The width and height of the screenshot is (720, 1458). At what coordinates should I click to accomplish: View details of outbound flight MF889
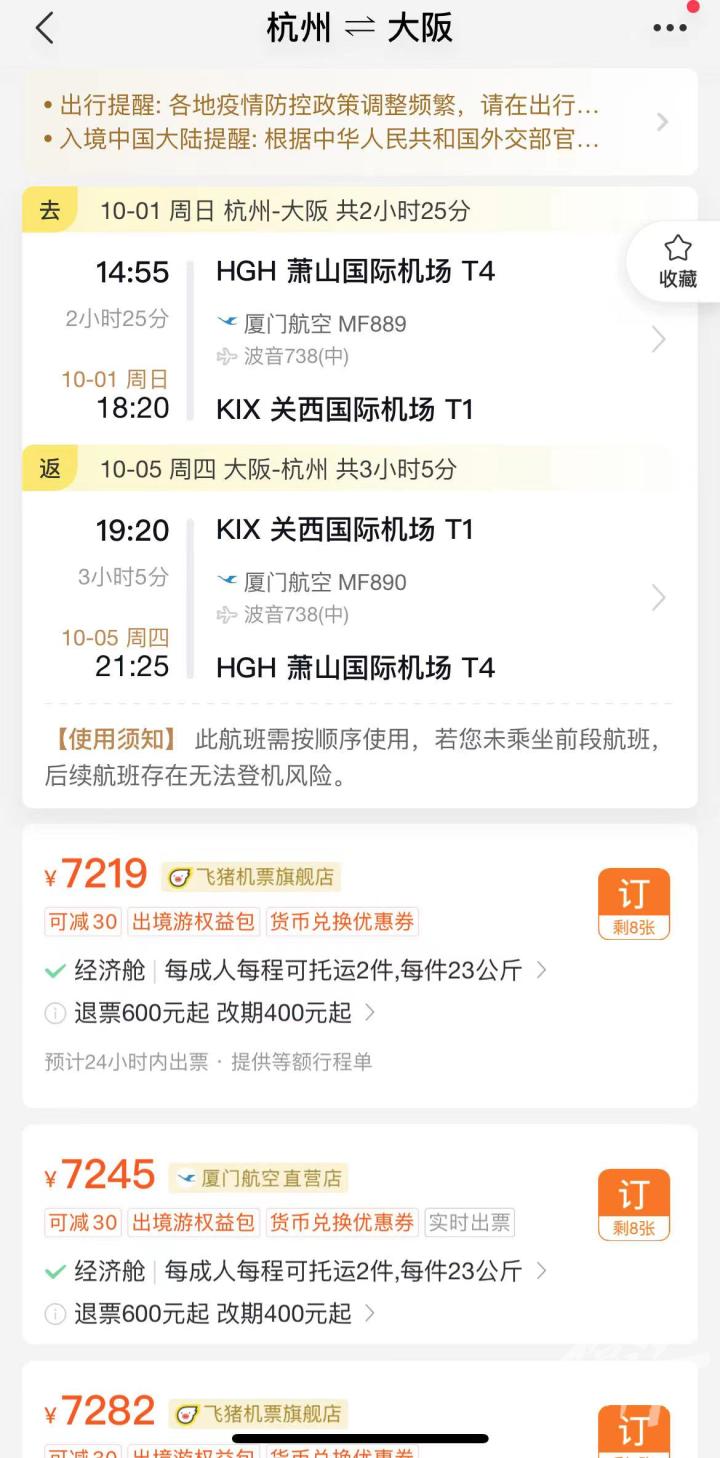[658, 340]
